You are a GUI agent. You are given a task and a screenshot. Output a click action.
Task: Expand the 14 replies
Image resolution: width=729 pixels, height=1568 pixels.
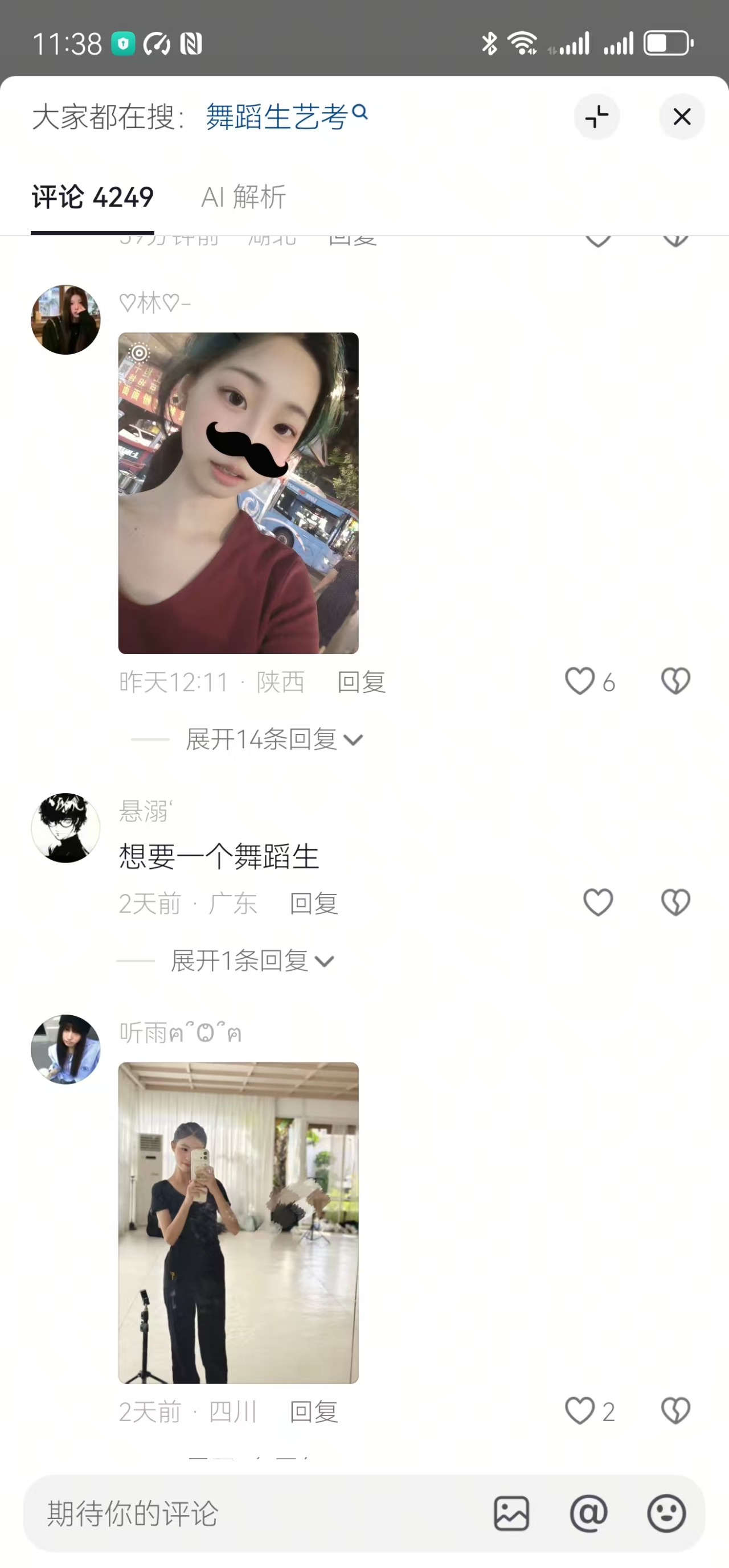click(x=274, y=739)
